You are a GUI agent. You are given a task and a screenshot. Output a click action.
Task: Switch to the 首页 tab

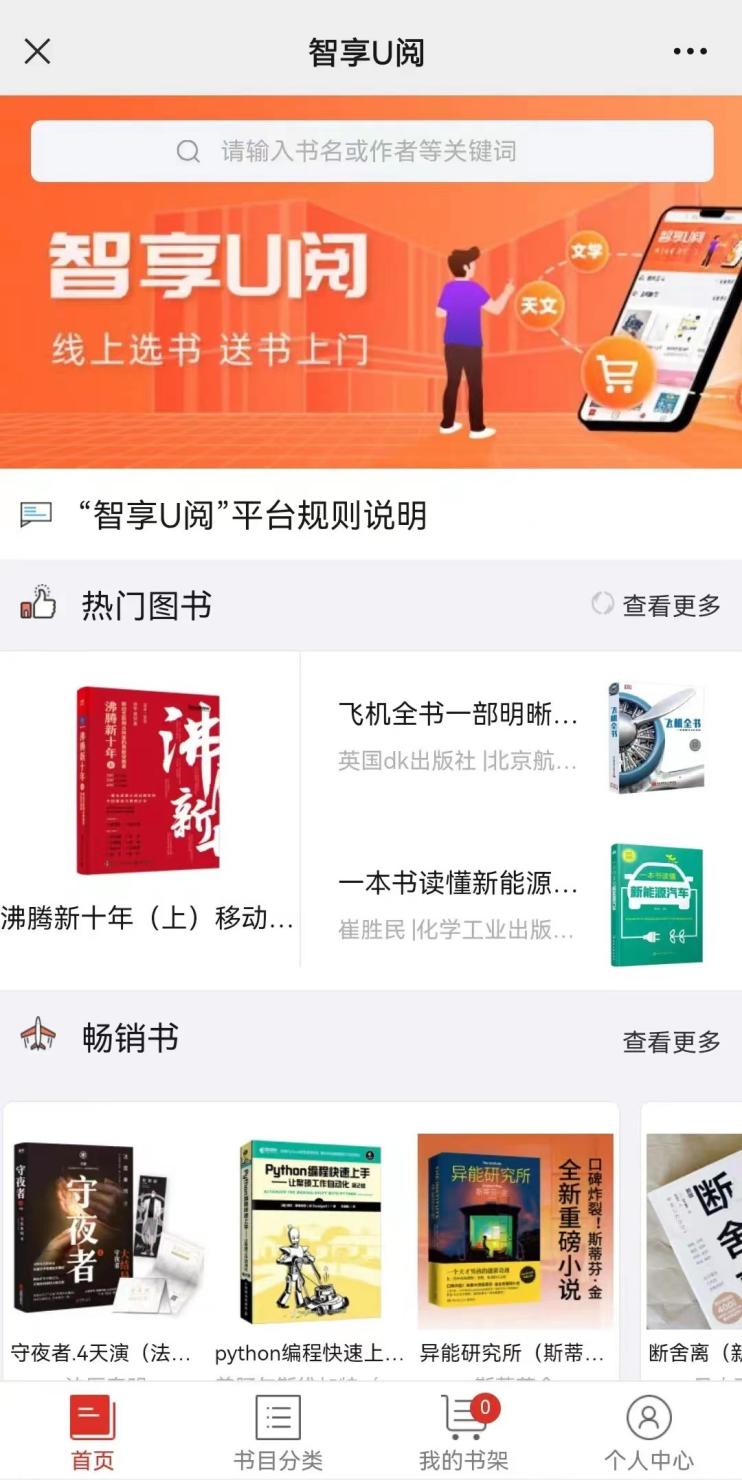click(x=93, y=1433)
